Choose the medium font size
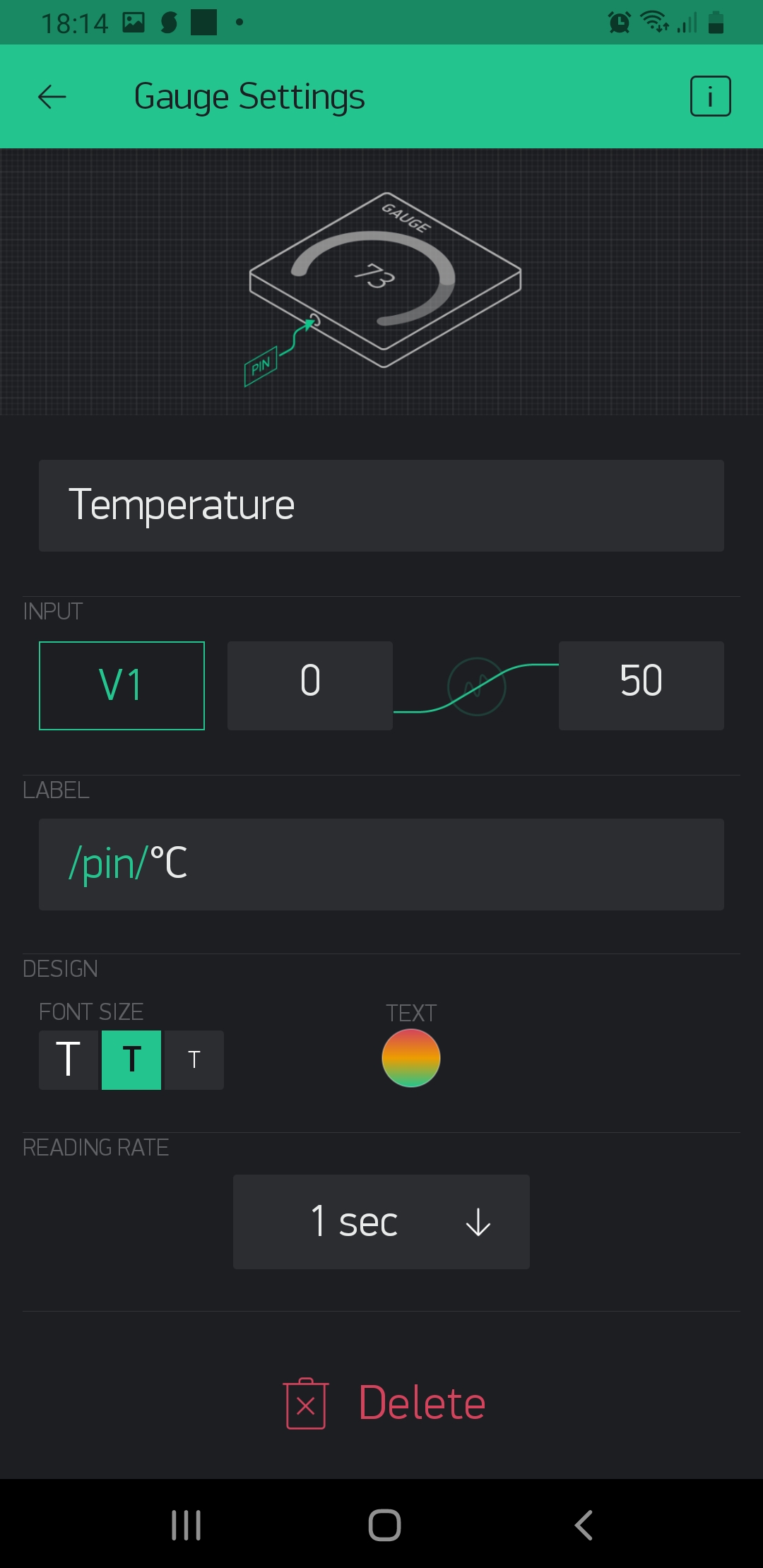Screen dimensions: 763x1568 tap(131, 1059)
